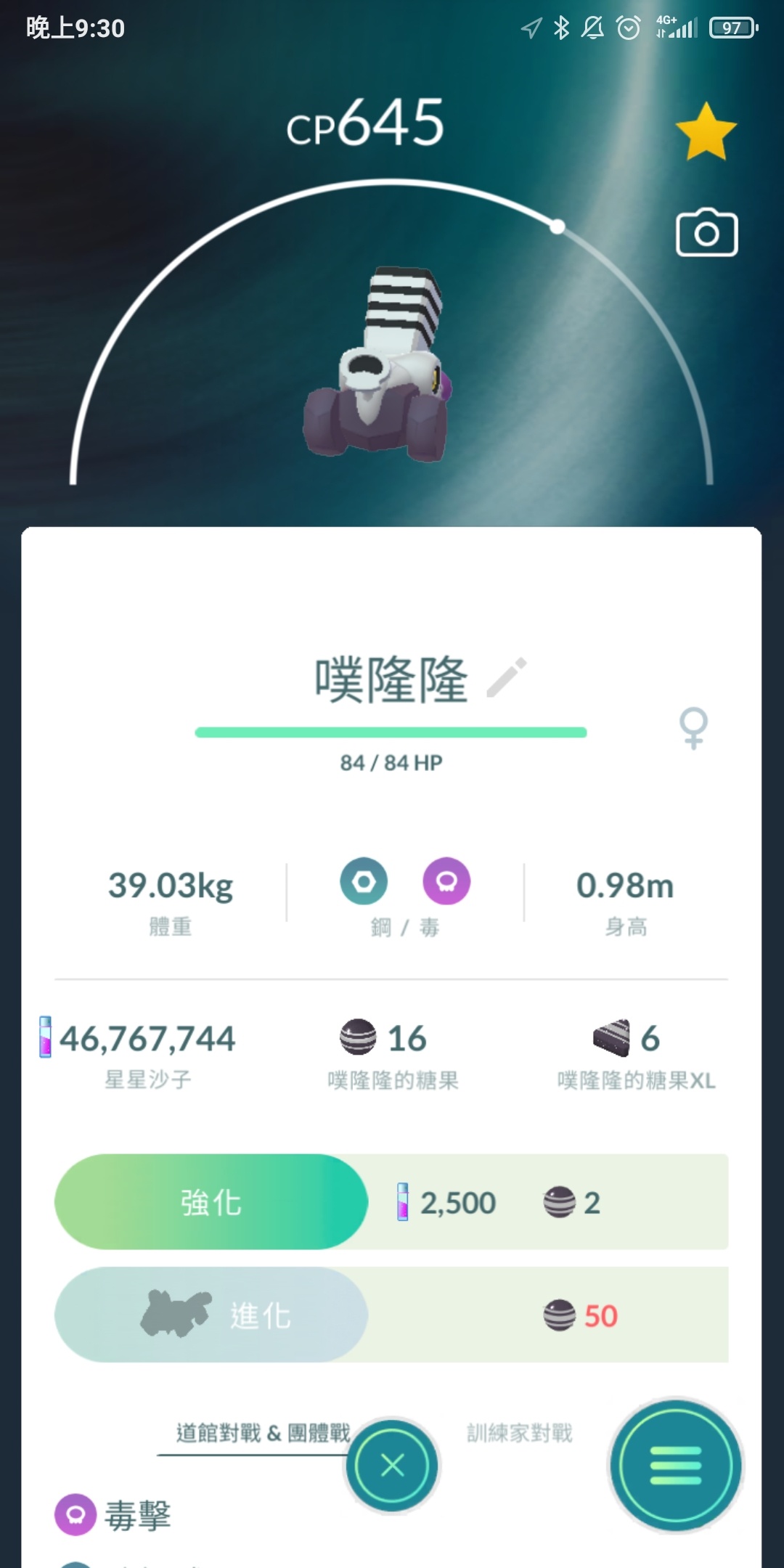The width and height of the screenshot is (784, 1568).
Task: Open the AR camera icon
Action: coord(706,234)
